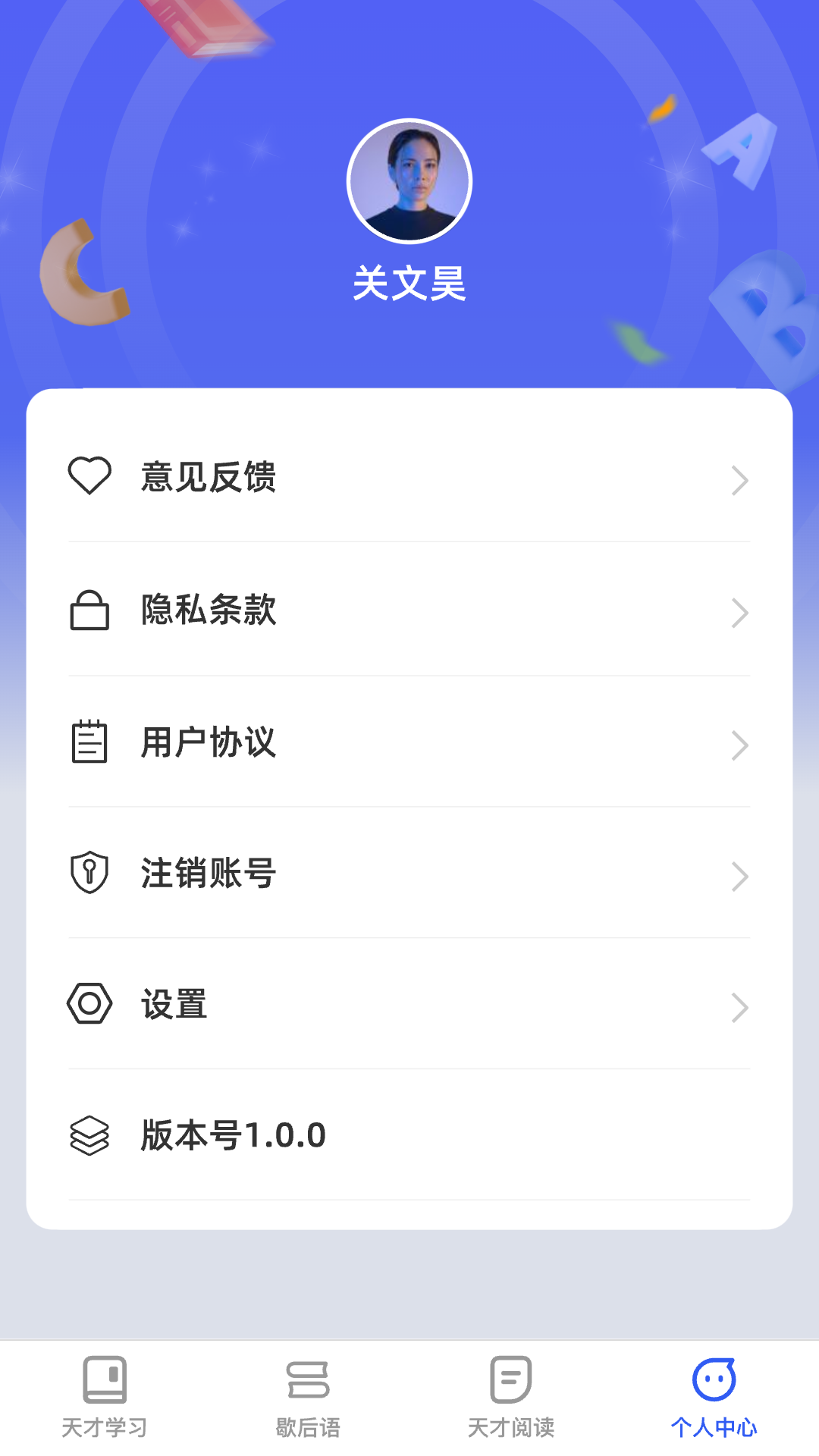
Task: Open the 用户协议 agreement page
Action: [409, 744]
